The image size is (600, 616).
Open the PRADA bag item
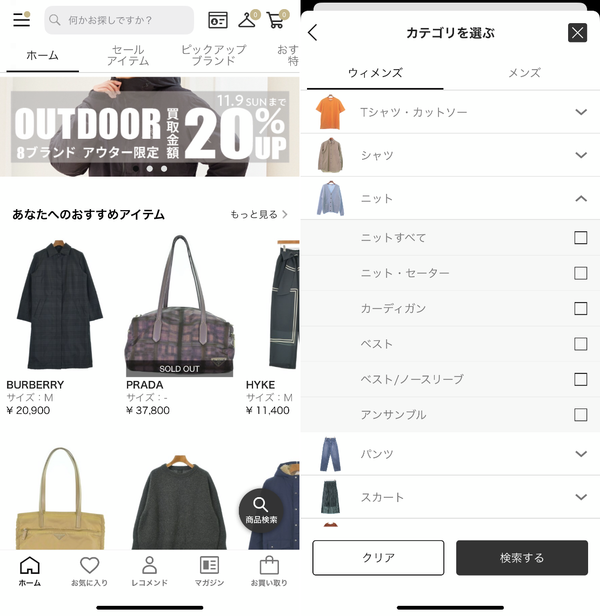180,326
